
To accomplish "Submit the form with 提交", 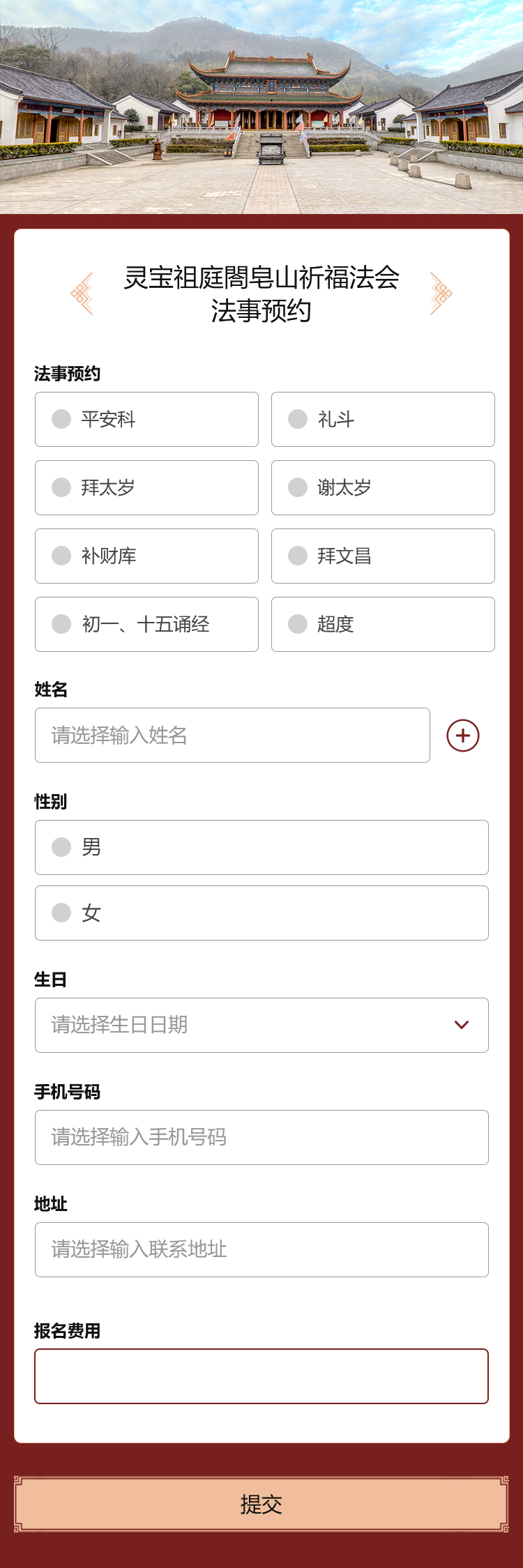I will pyautogui.click(x=261, y=1505).
